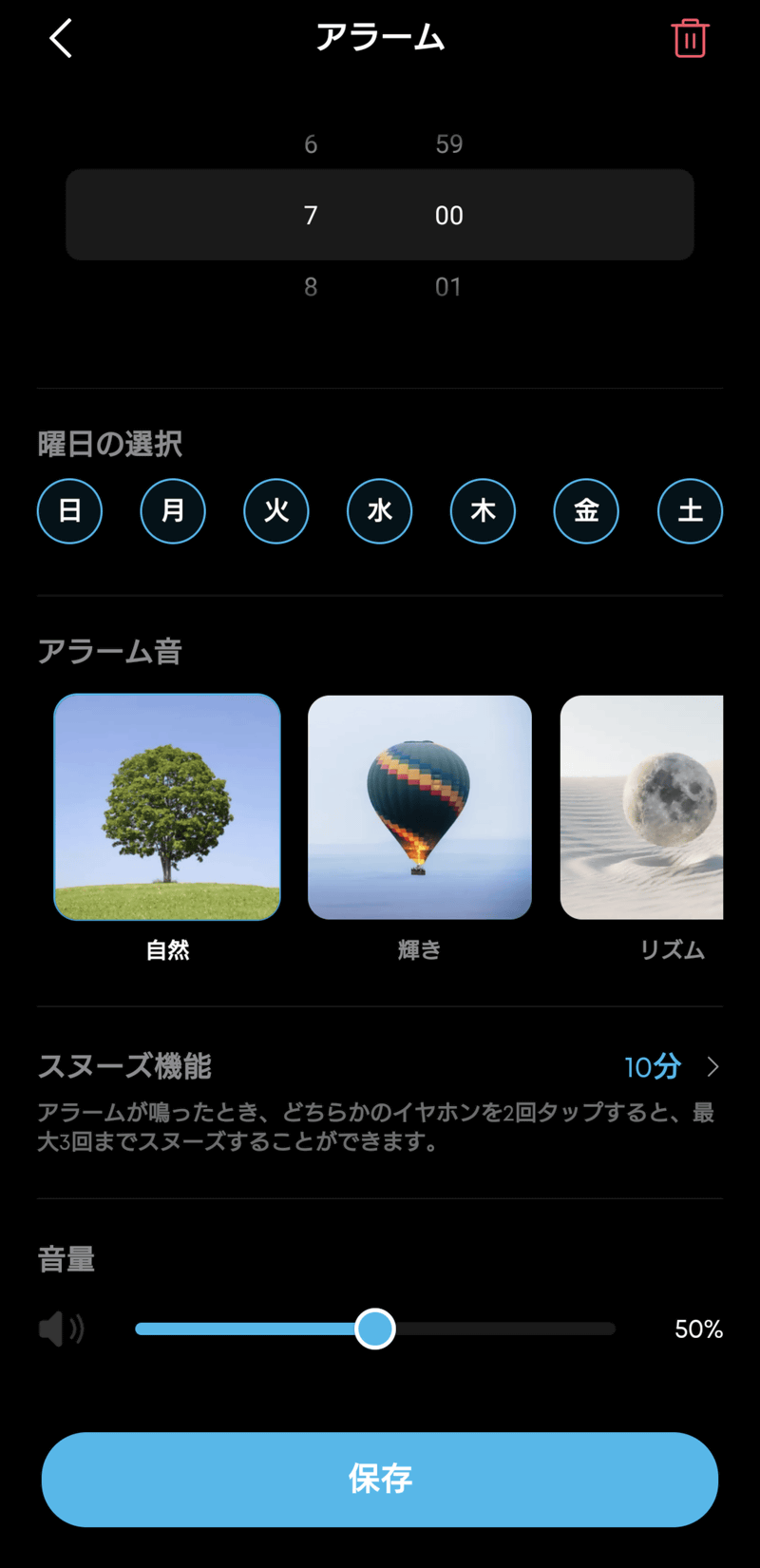
Task: Toggle 日 (Sunday) in 曜日の選択
Action: [x=69, y=511]
